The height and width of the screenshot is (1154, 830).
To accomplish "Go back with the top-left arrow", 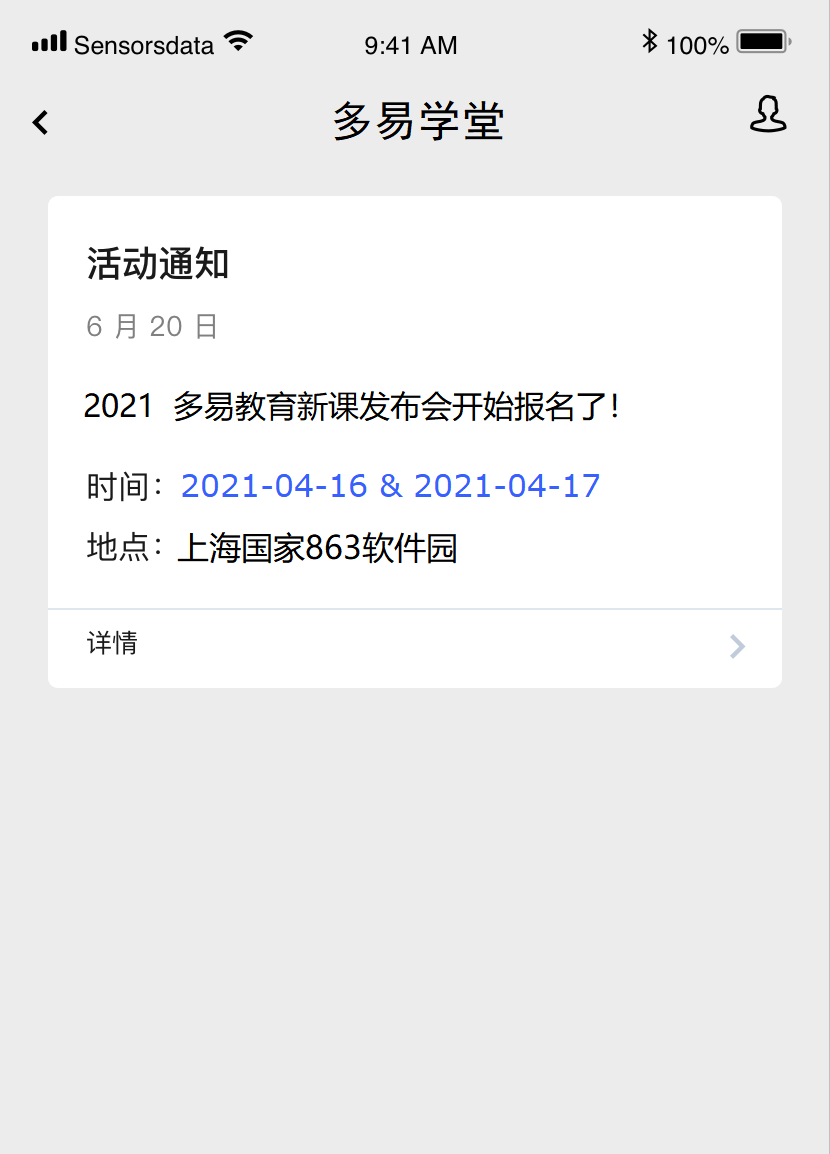I will click(40, 123).
